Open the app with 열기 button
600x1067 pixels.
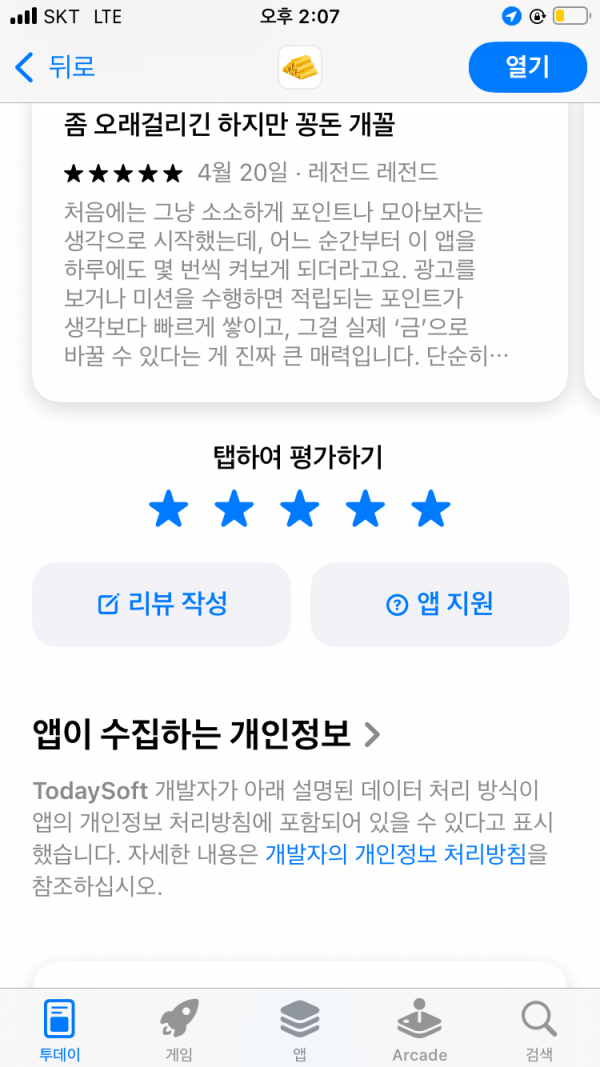pyautogui.click(x=527, y=67)
